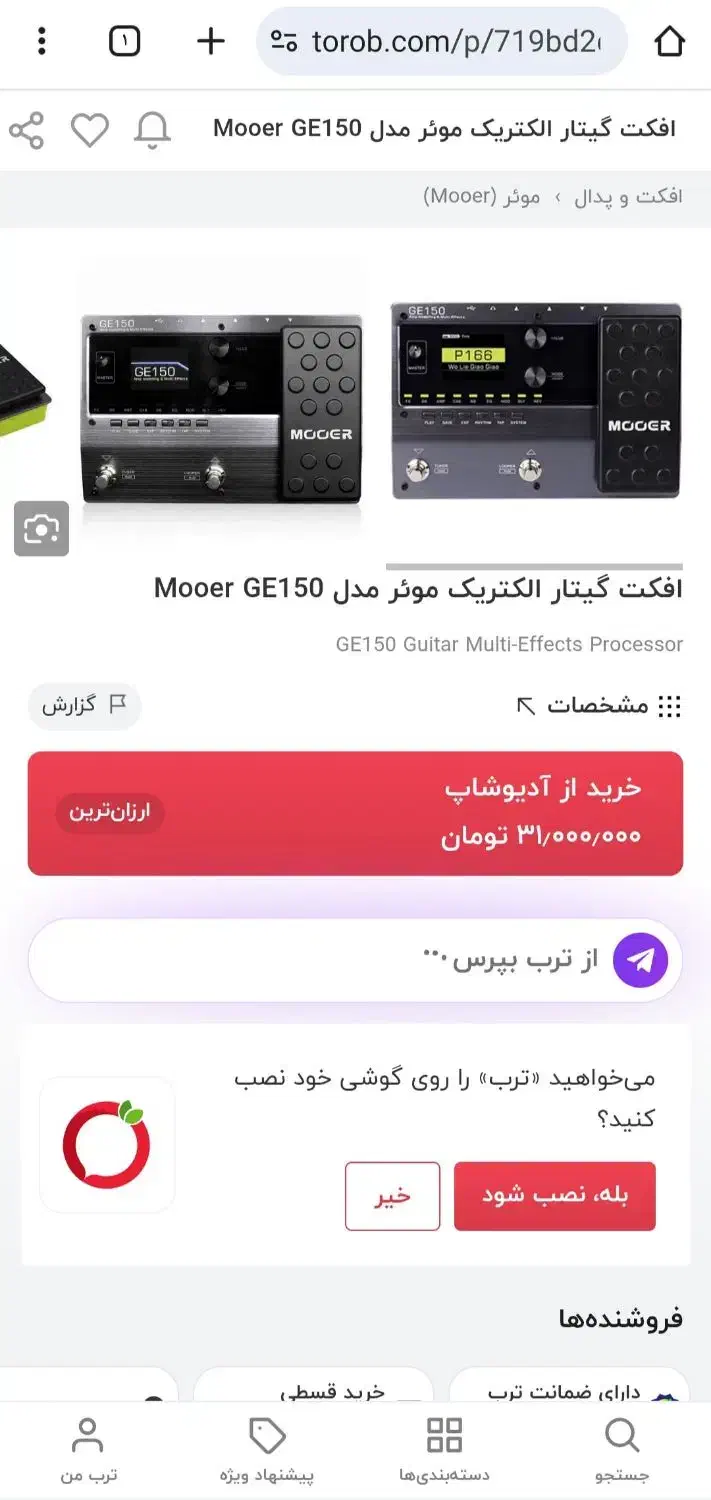The height and width of the screenshot is (1500, 711).
Task: Tap the گزارش report button
Action: [84, 705]
